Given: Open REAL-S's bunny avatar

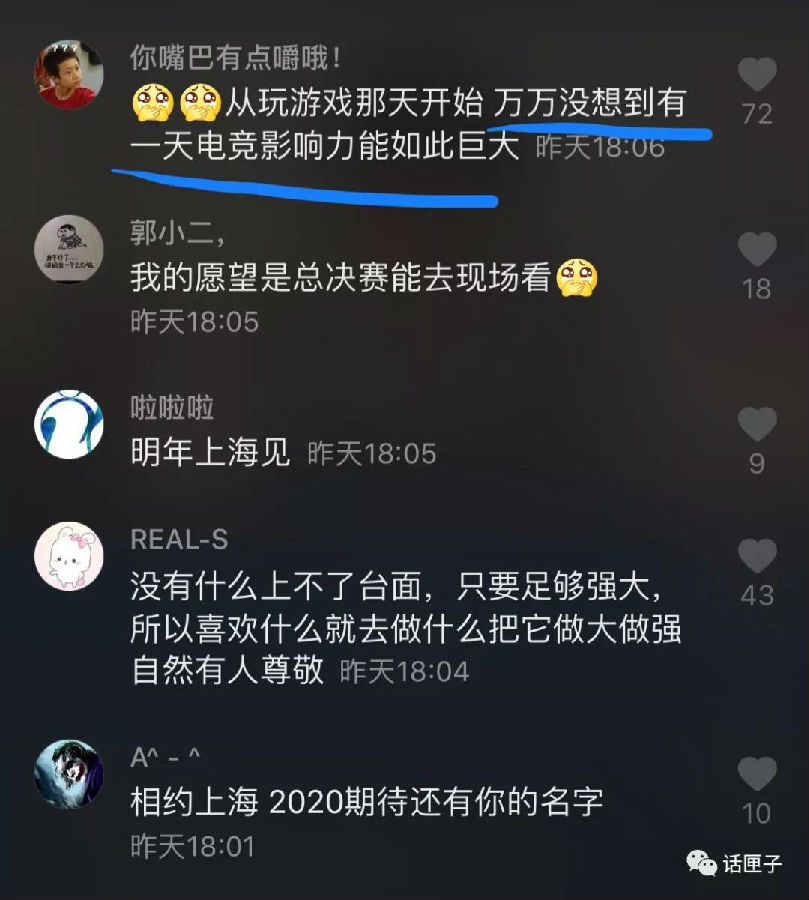Looking at the screenshot, I should point(68,556).
